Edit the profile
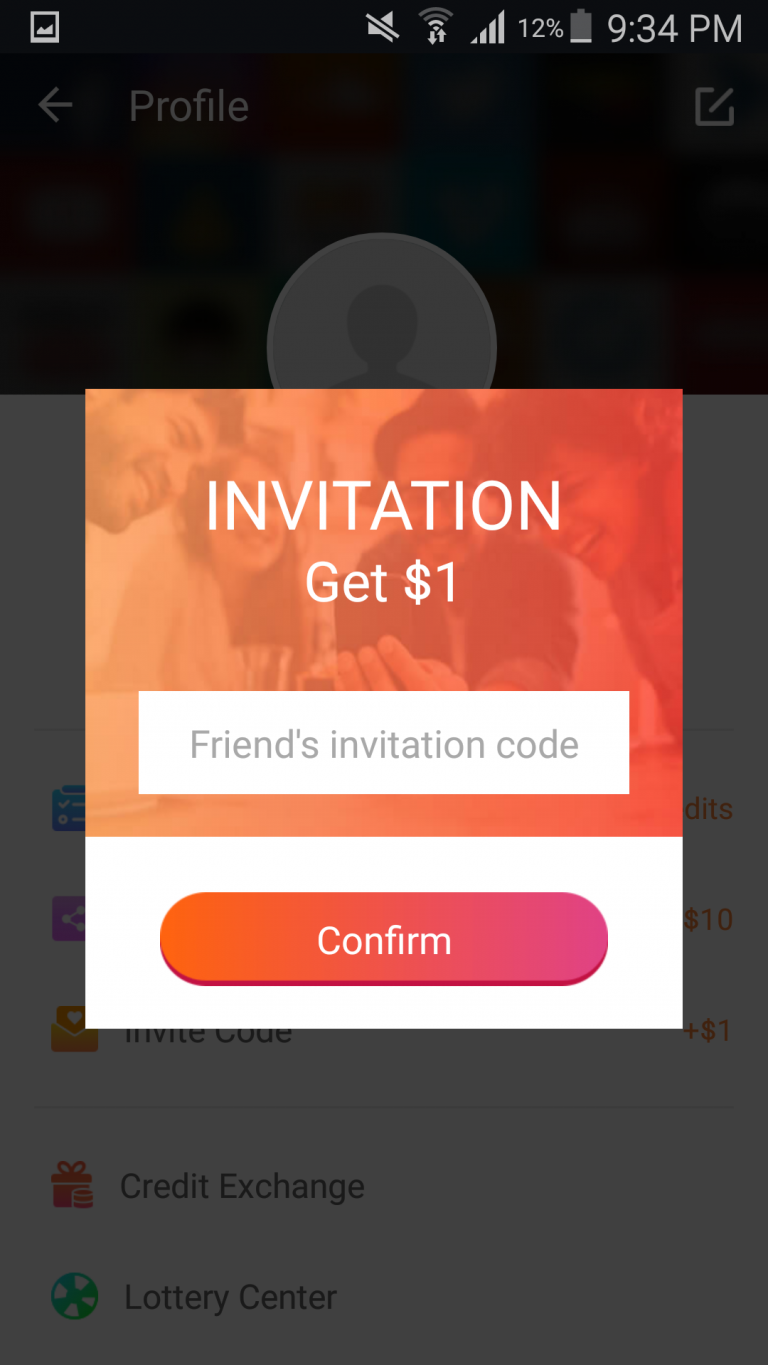This screenshot has width=768, height=1365. click(x=714, y=106)
